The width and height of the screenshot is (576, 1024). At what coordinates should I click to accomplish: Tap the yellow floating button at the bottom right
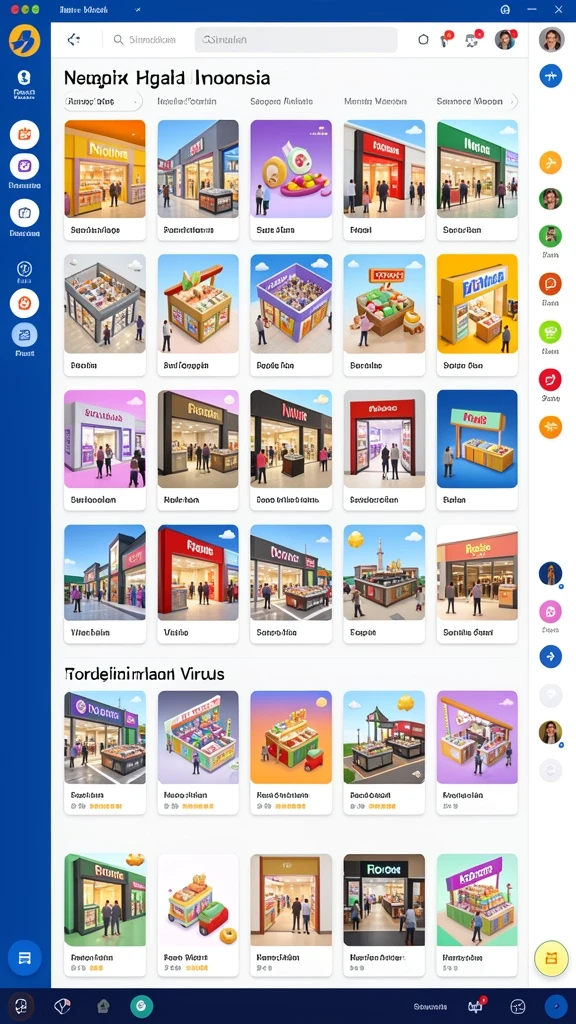(551, 959)
